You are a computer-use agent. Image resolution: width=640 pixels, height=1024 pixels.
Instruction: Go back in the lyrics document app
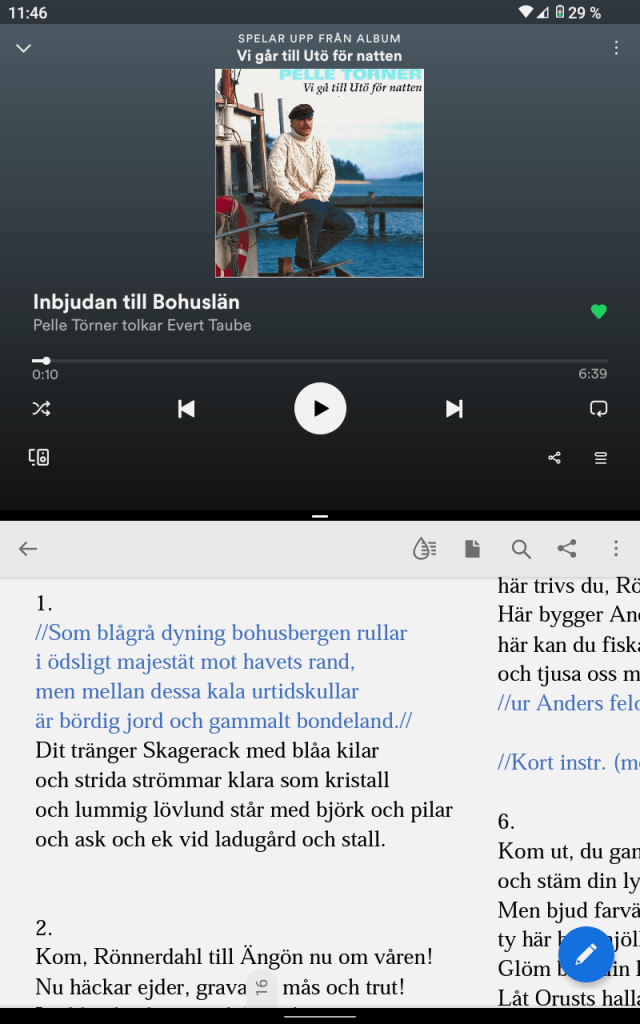click(x=28, y=548)
